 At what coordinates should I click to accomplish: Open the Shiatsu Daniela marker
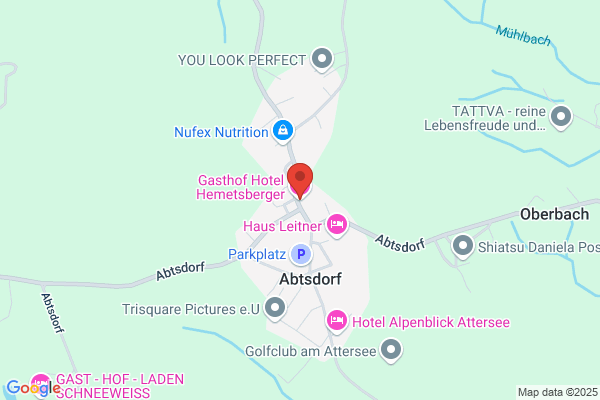[463, 246]
